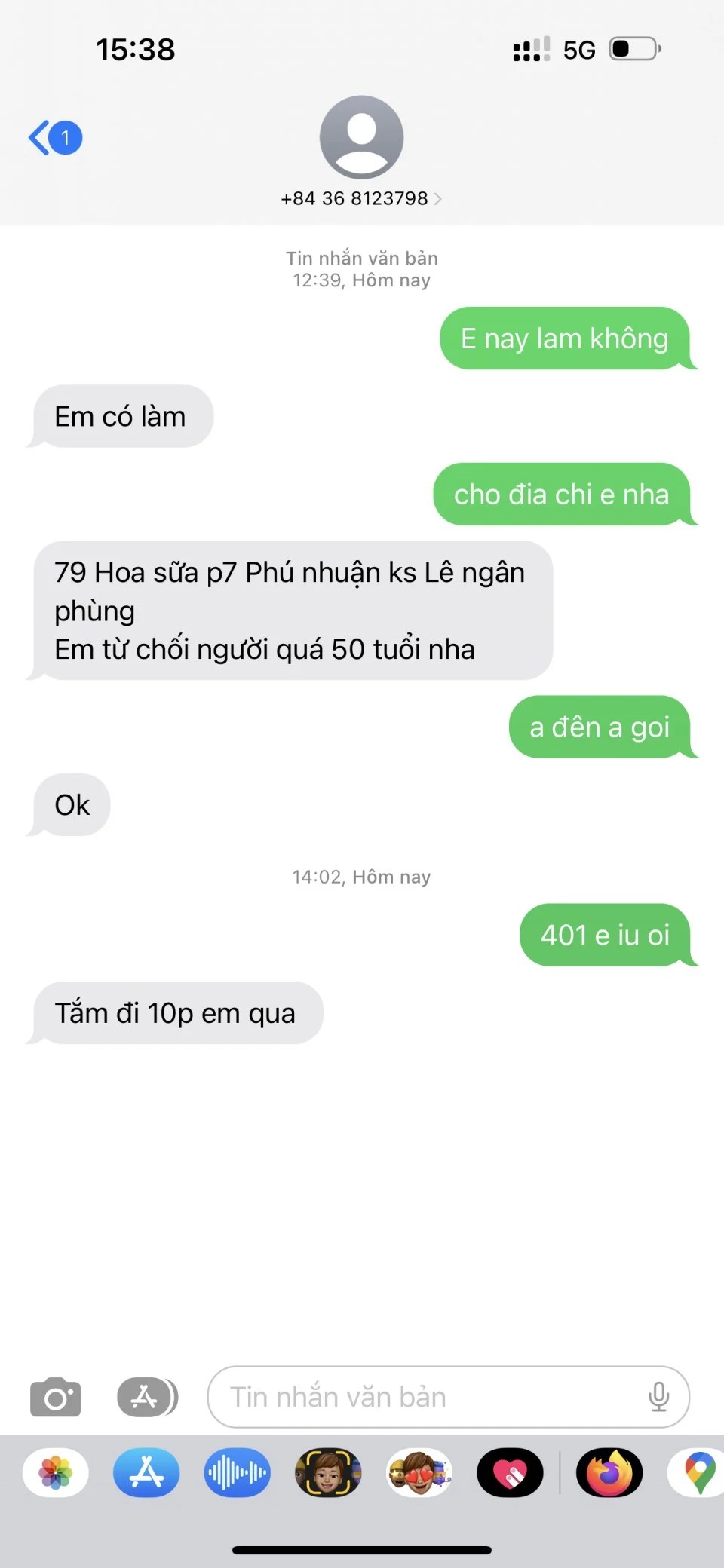Screen dimensions: 724x1568
Task: Toggle the App Store apps drawer
Action: click(147, 1397)
